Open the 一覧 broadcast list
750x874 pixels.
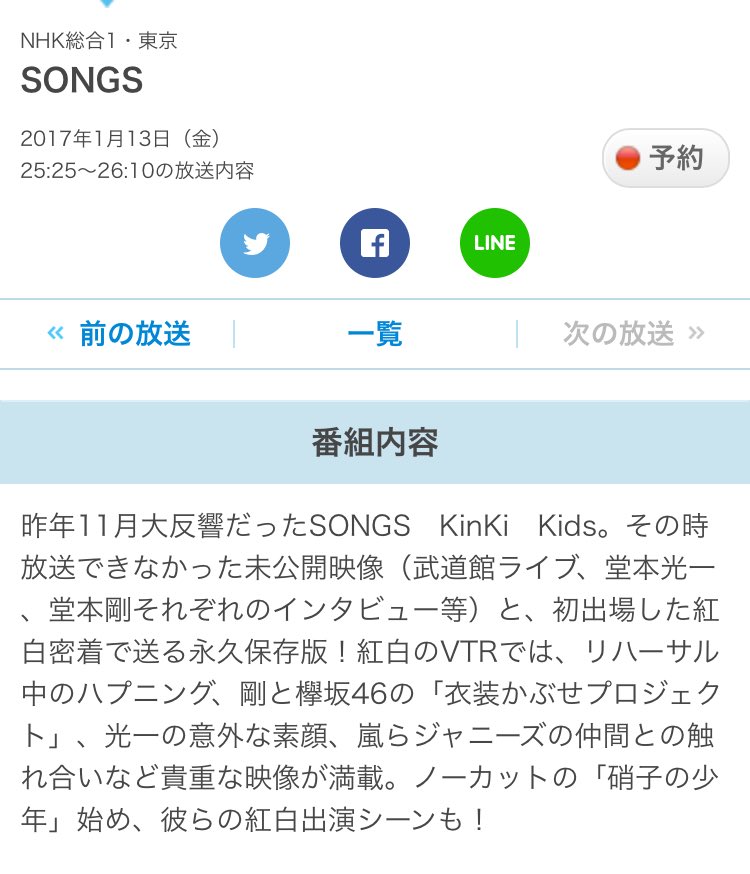click(375, 334)
